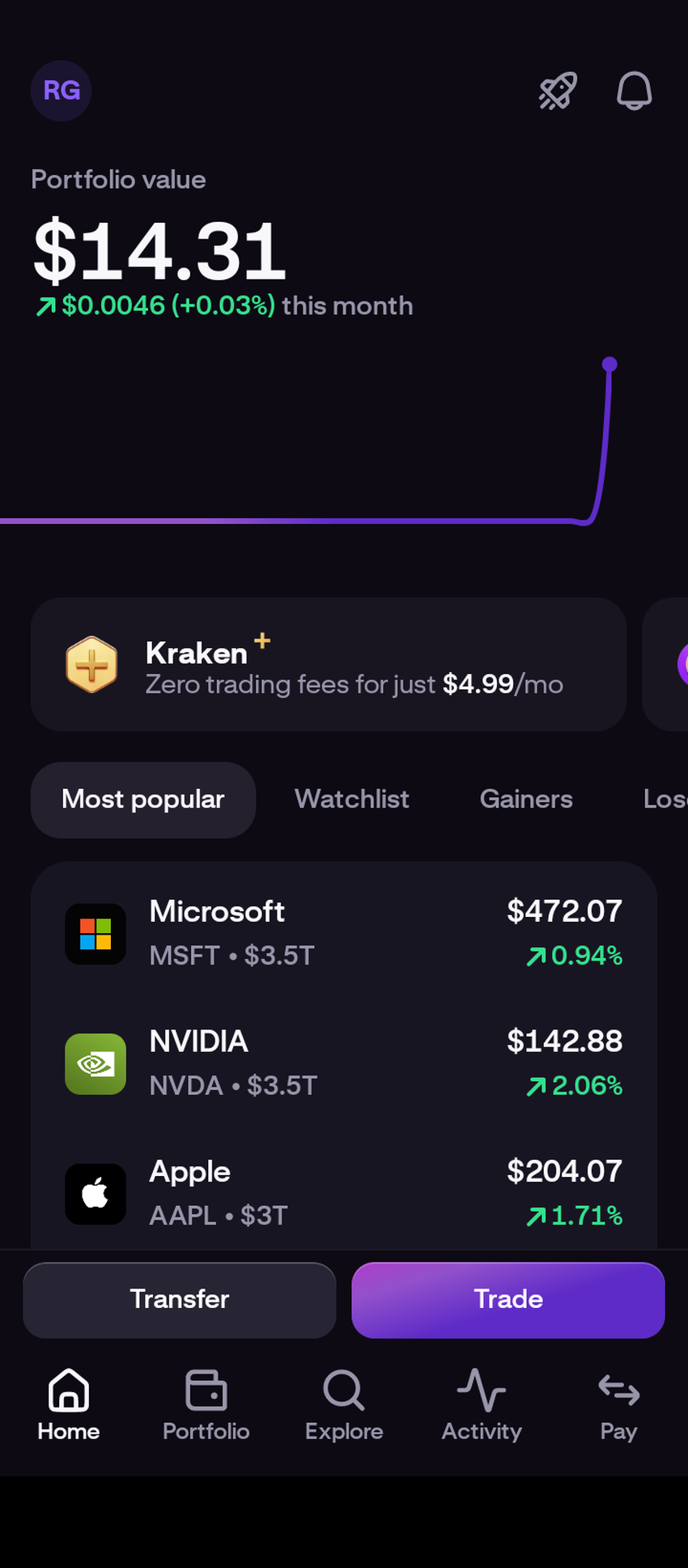Open the notifications bell

[634, 91]
